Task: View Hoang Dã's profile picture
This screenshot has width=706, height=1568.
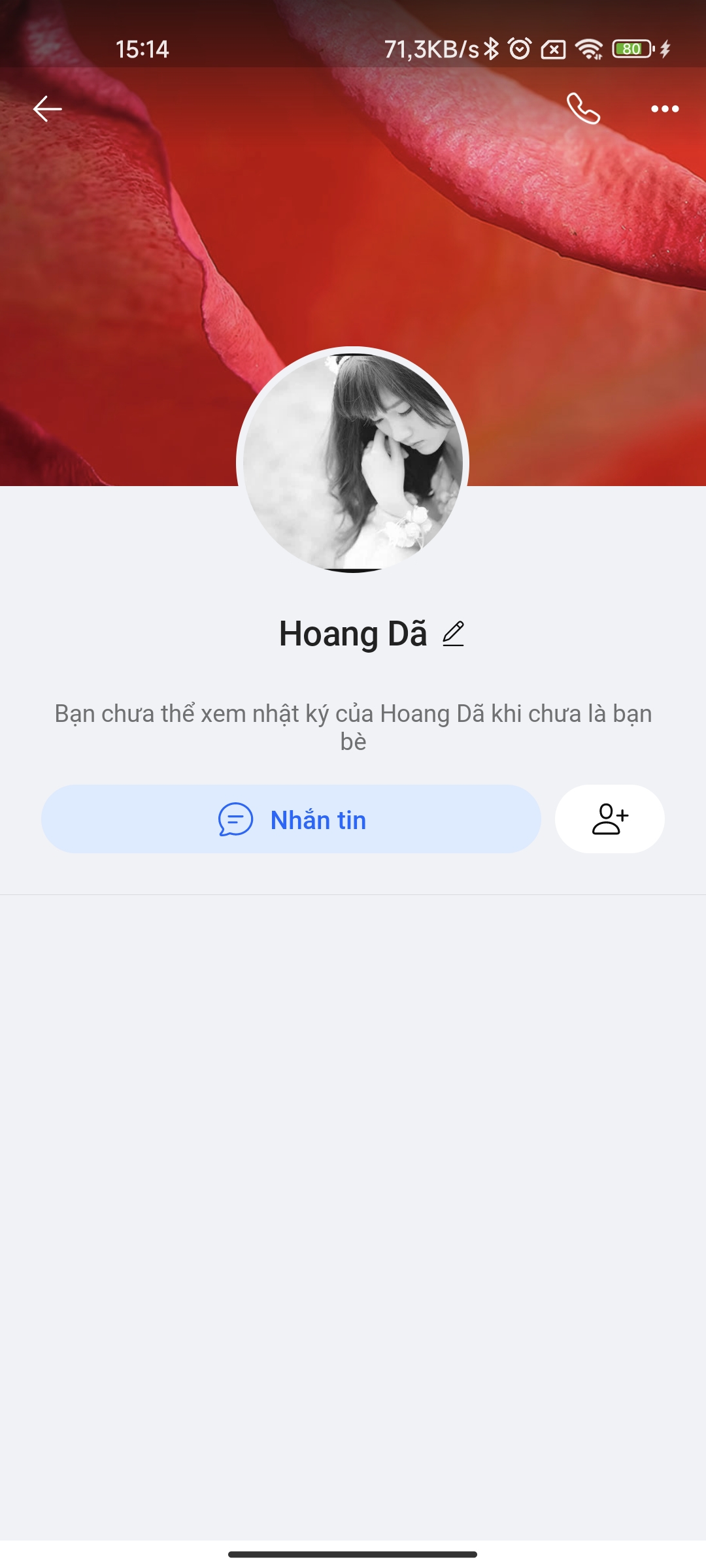Action: 353,461
